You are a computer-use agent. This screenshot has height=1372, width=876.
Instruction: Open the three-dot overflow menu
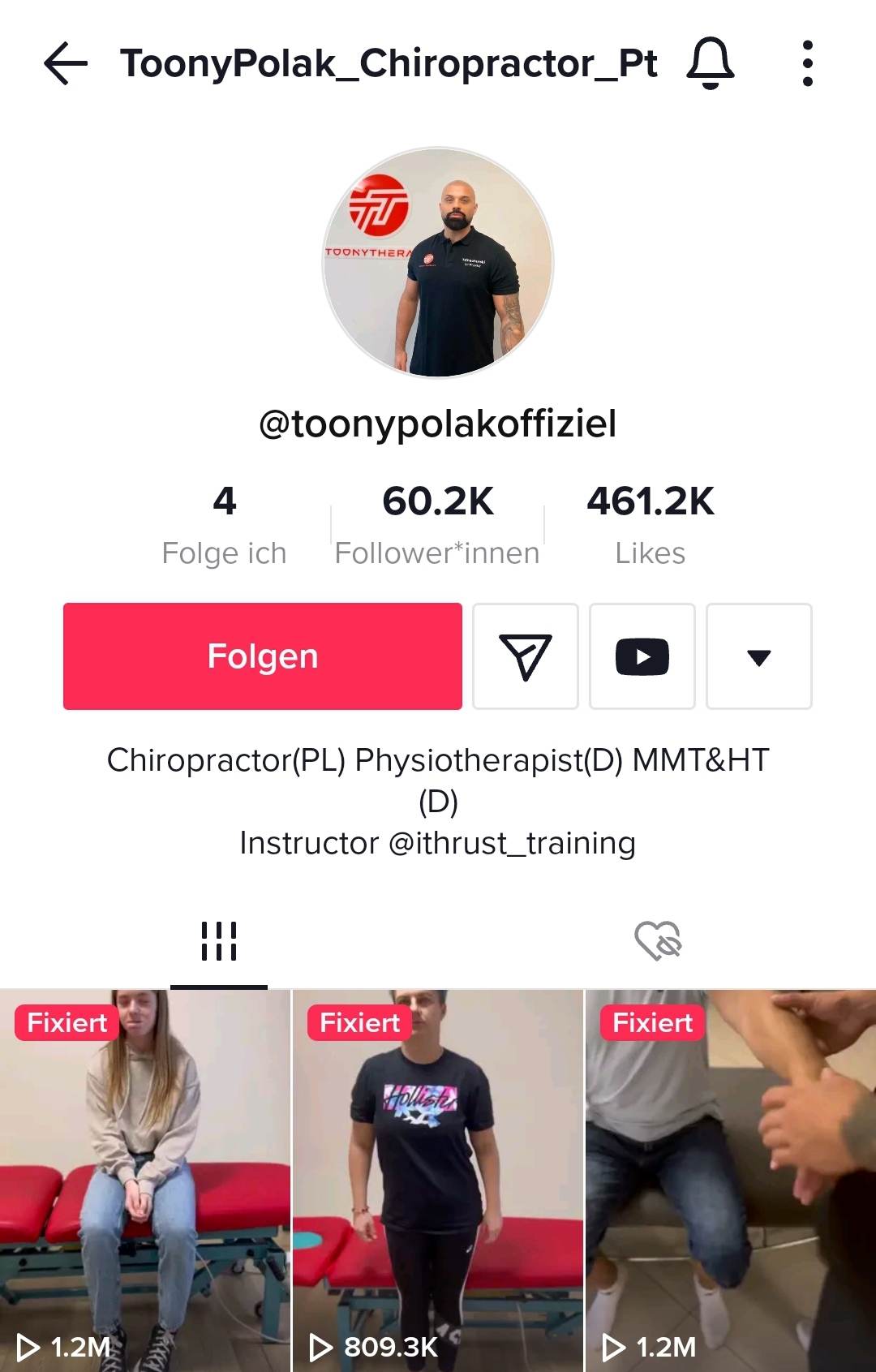(x=806, y=63)
